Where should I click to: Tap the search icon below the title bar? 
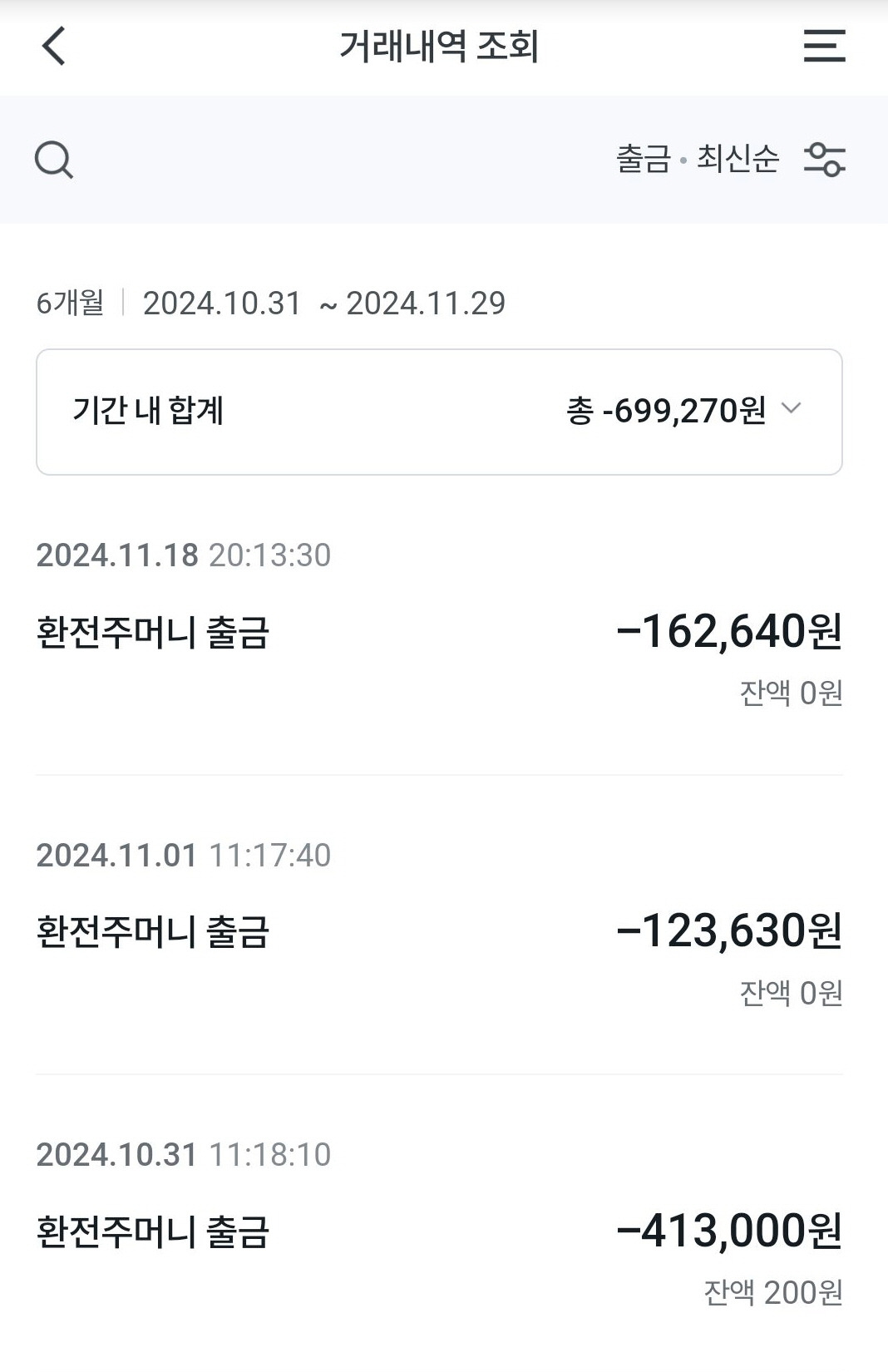point(55,160)
